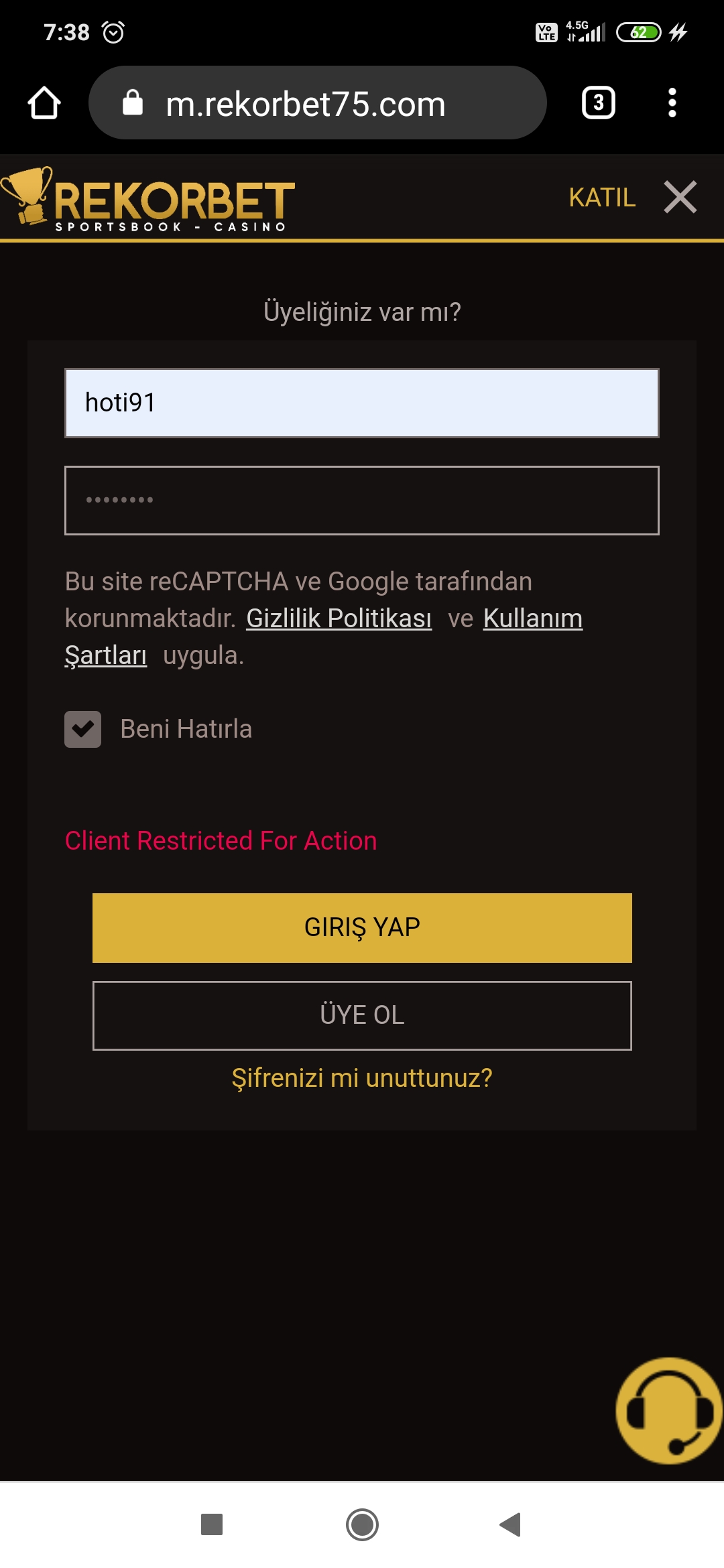Image resolution: width=724 pixels, height=1568 pixels.
Task: Tap the ÜYE OL button
Action: coord(362,1015)
